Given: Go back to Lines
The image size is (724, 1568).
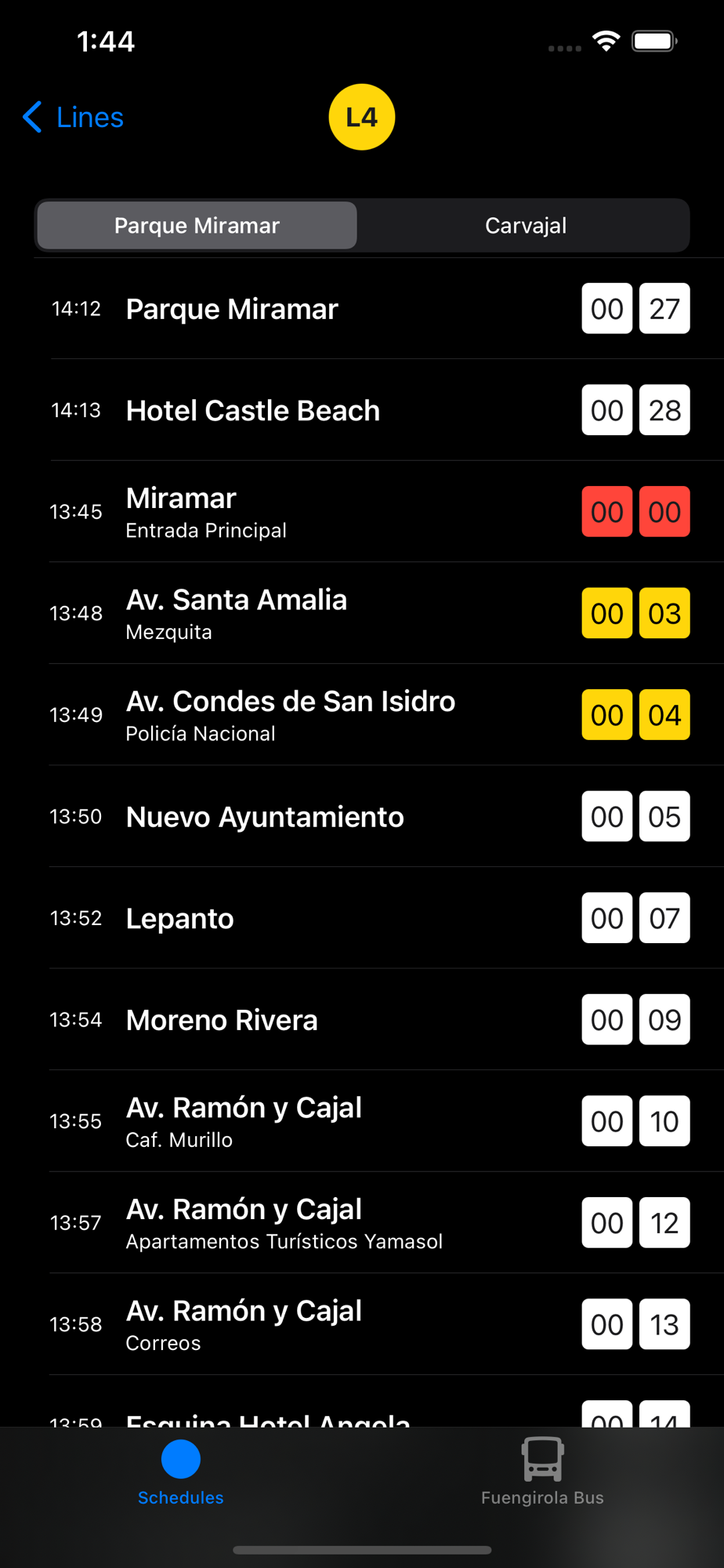Looking at the screenshot, I should click(73, 118).
